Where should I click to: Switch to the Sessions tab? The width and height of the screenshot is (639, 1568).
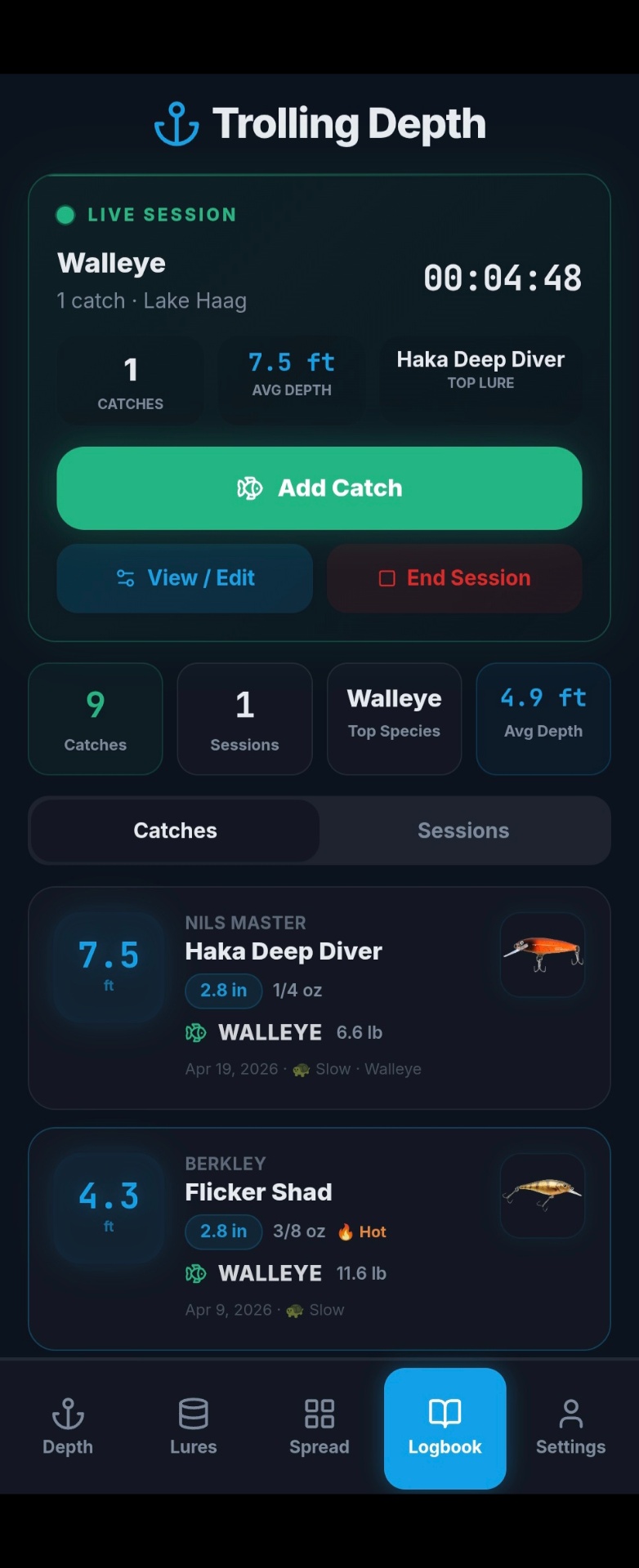[x=463, y=830]
